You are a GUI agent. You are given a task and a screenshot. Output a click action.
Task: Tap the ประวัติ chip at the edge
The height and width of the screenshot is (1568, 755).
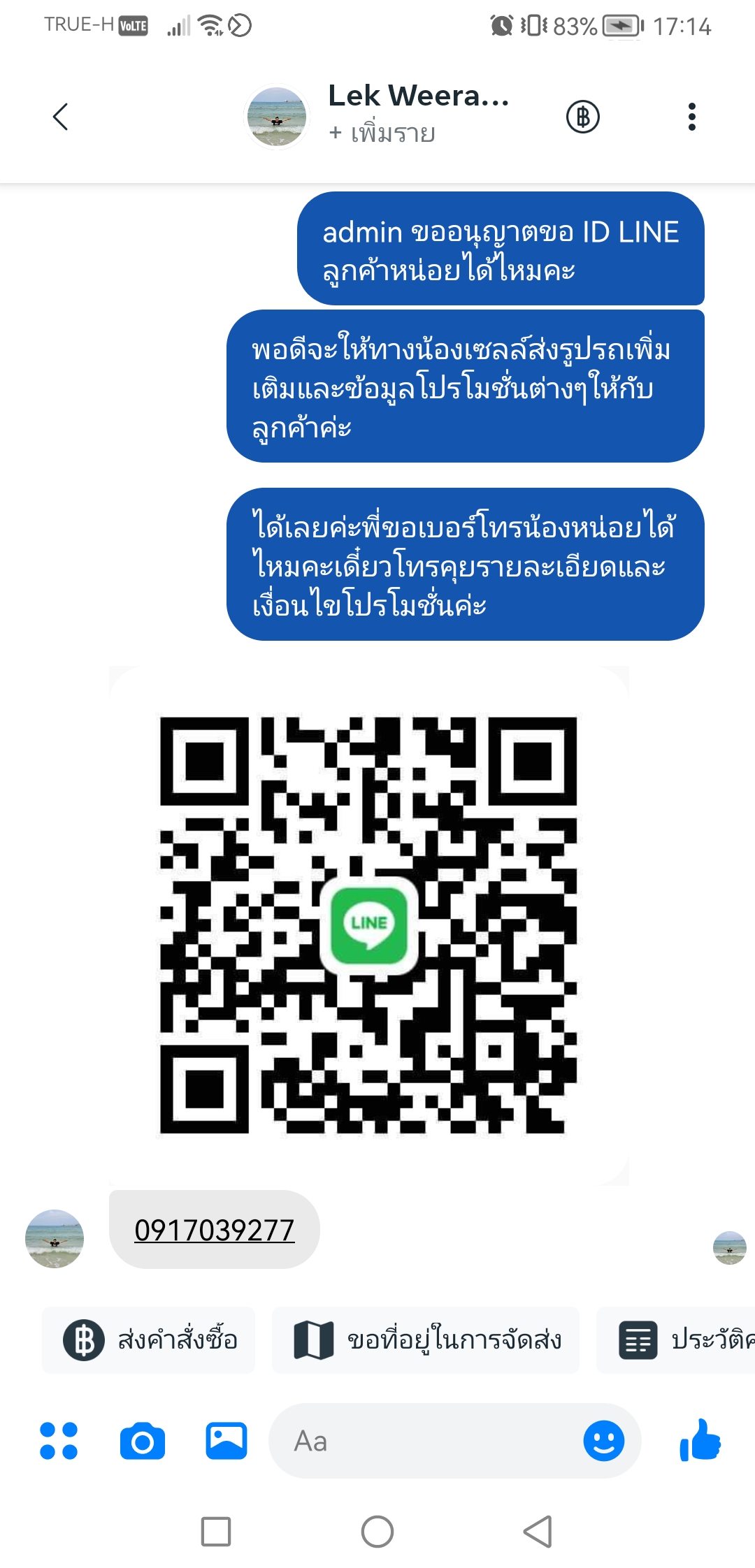pyautogui.click(x=676, y=1340)
